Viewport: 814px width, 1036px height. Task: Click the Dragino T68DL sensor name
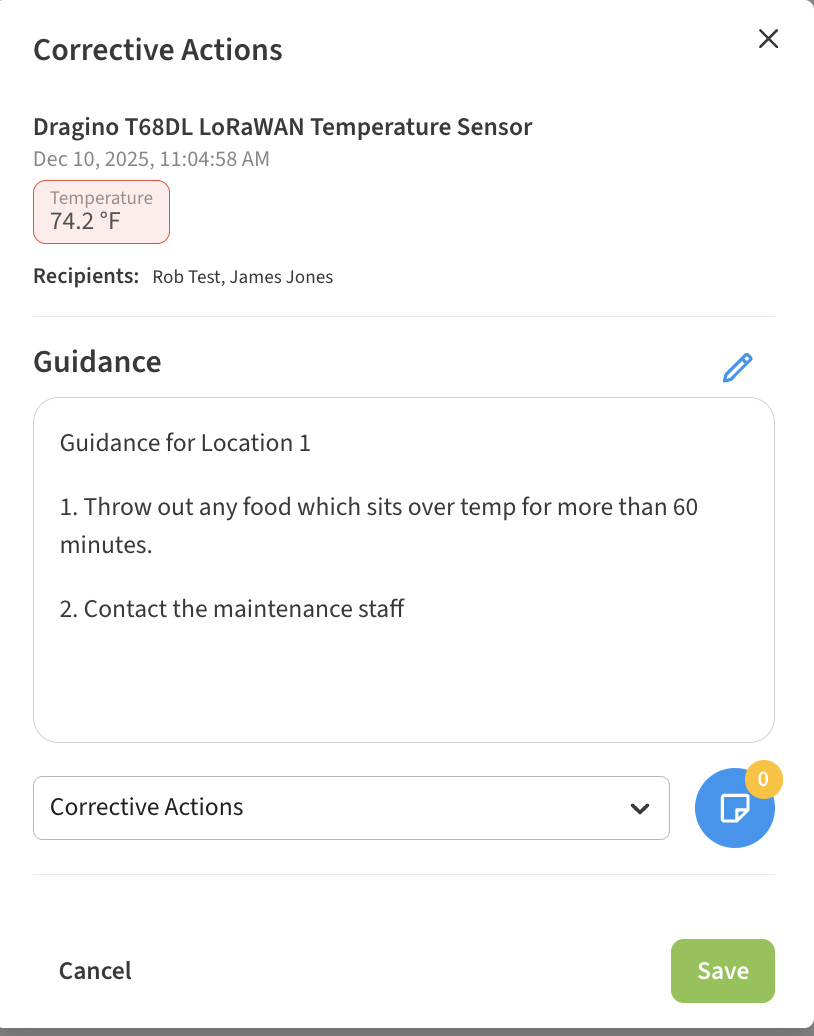[283, 127]
